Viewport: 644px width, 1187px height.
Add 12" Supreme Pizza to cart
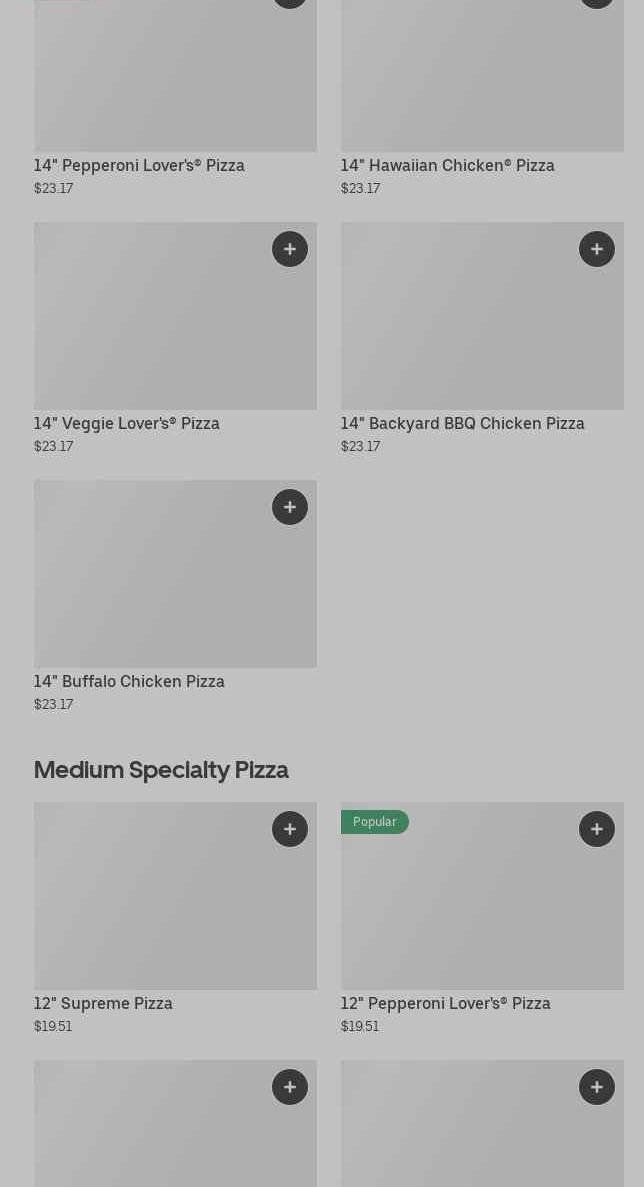coord(290,829)
